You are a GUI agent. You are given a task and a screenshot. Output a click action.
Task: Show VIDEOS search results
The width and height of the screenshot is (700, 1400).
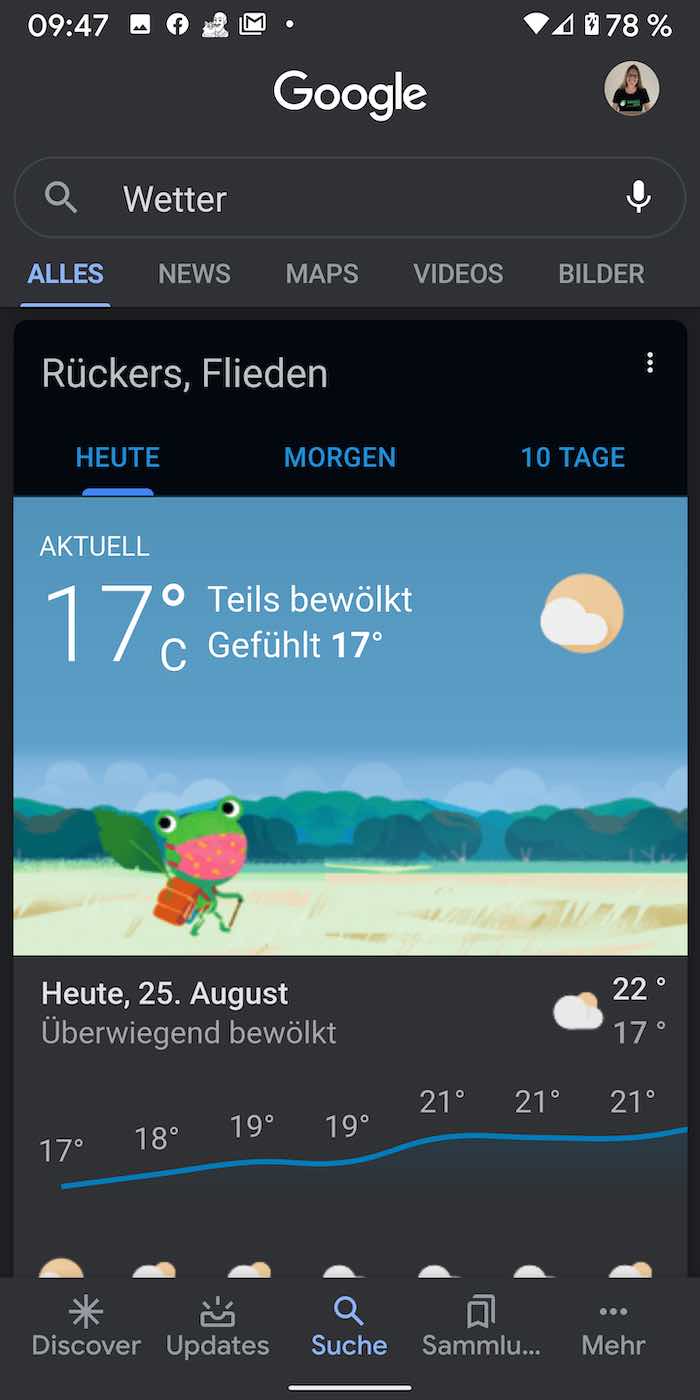(x=458, y=274)
